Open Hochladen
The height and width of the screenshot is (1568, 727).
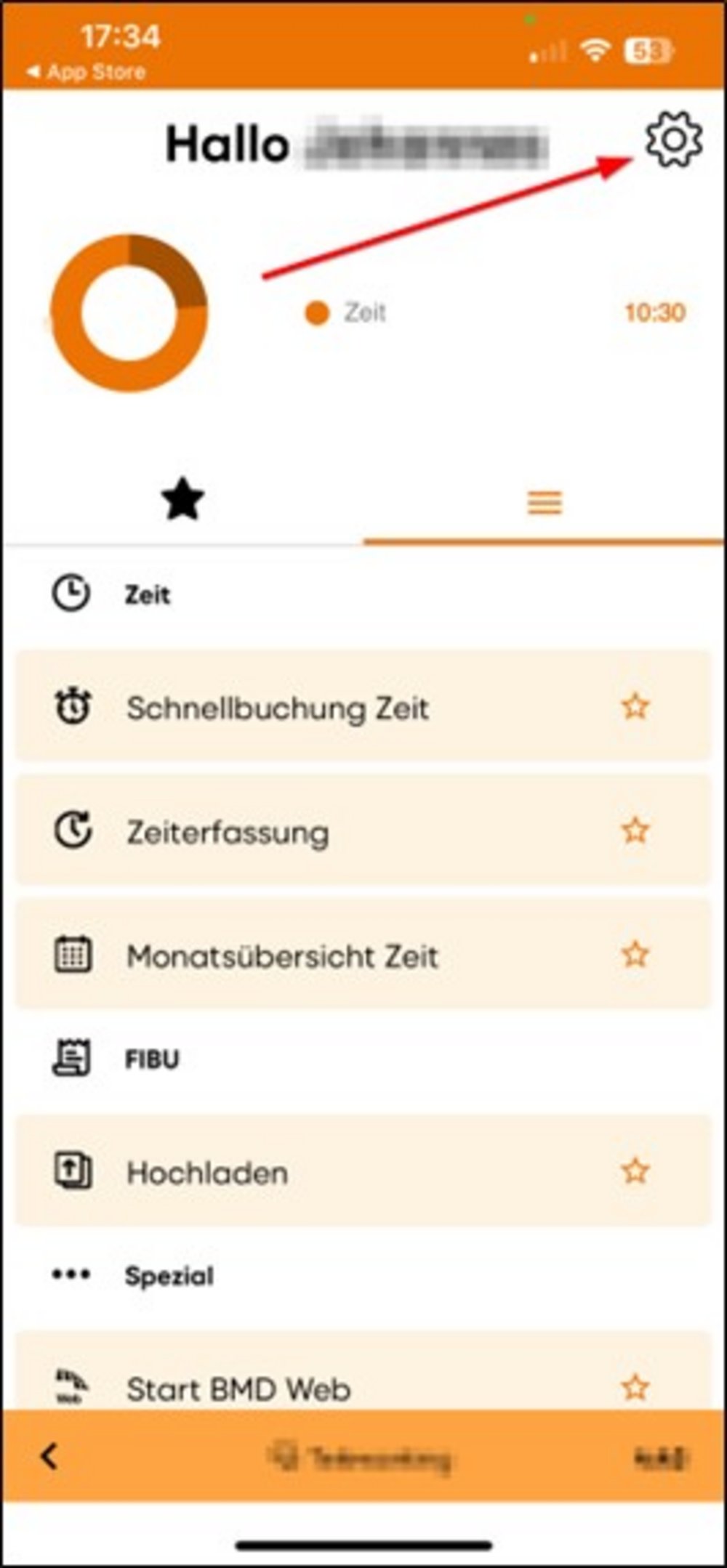click(x=363, y=1171)
